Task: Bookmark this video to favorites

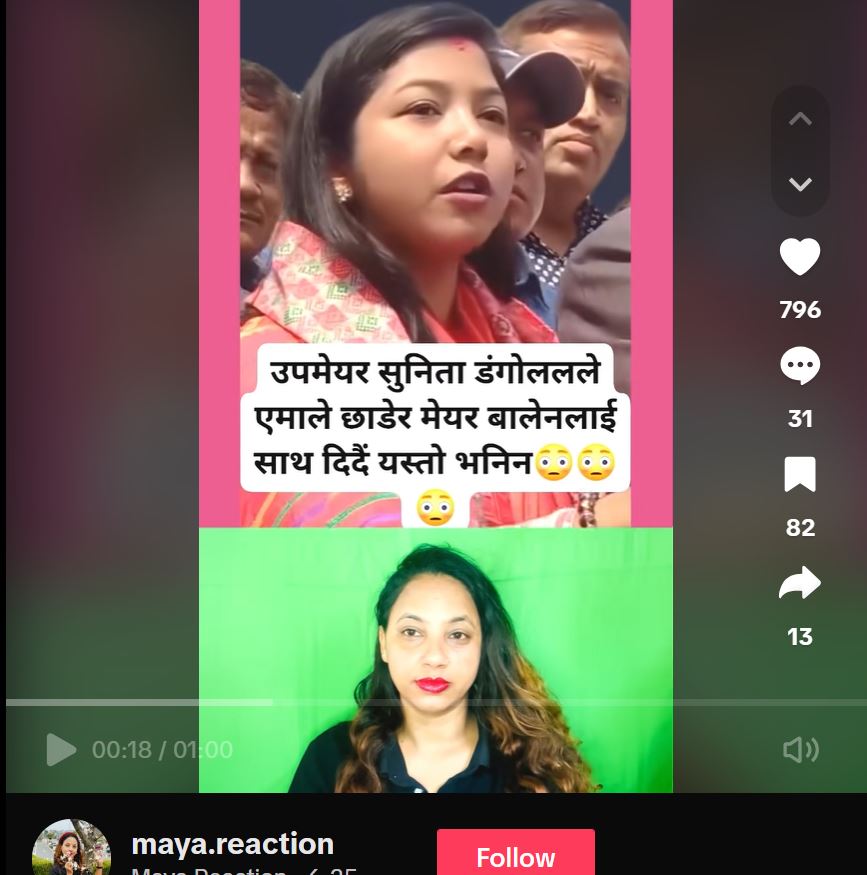Action: point(800,475)
